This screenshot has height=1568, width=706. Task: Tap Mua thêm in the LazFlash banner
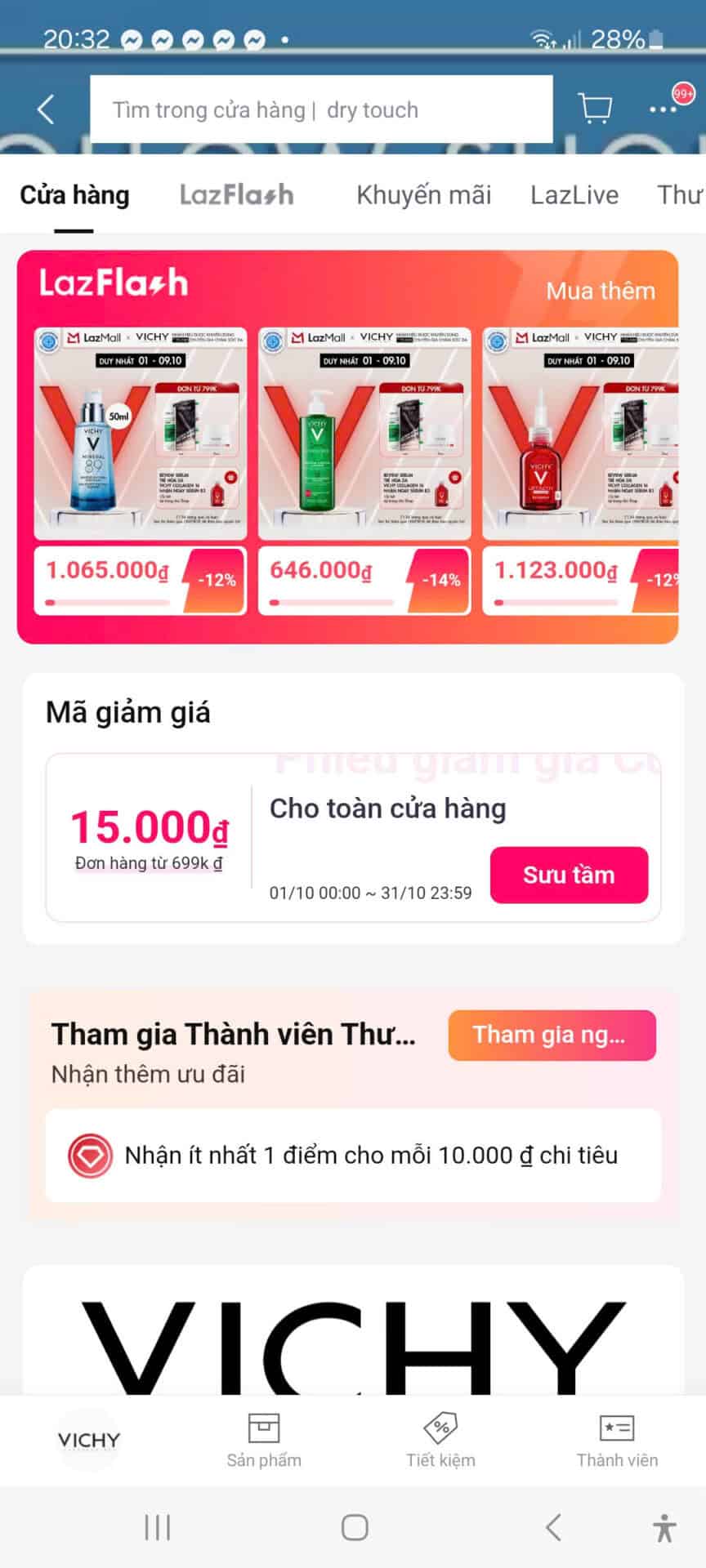coord(601,291)
